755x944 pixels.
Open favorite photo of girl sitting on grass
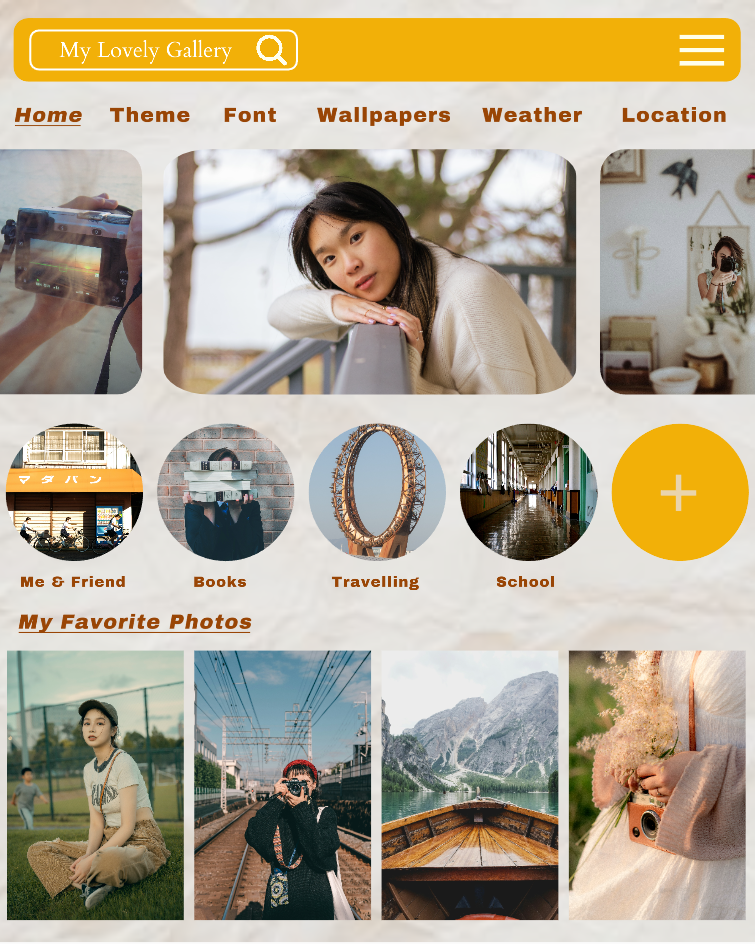(95, 785)
